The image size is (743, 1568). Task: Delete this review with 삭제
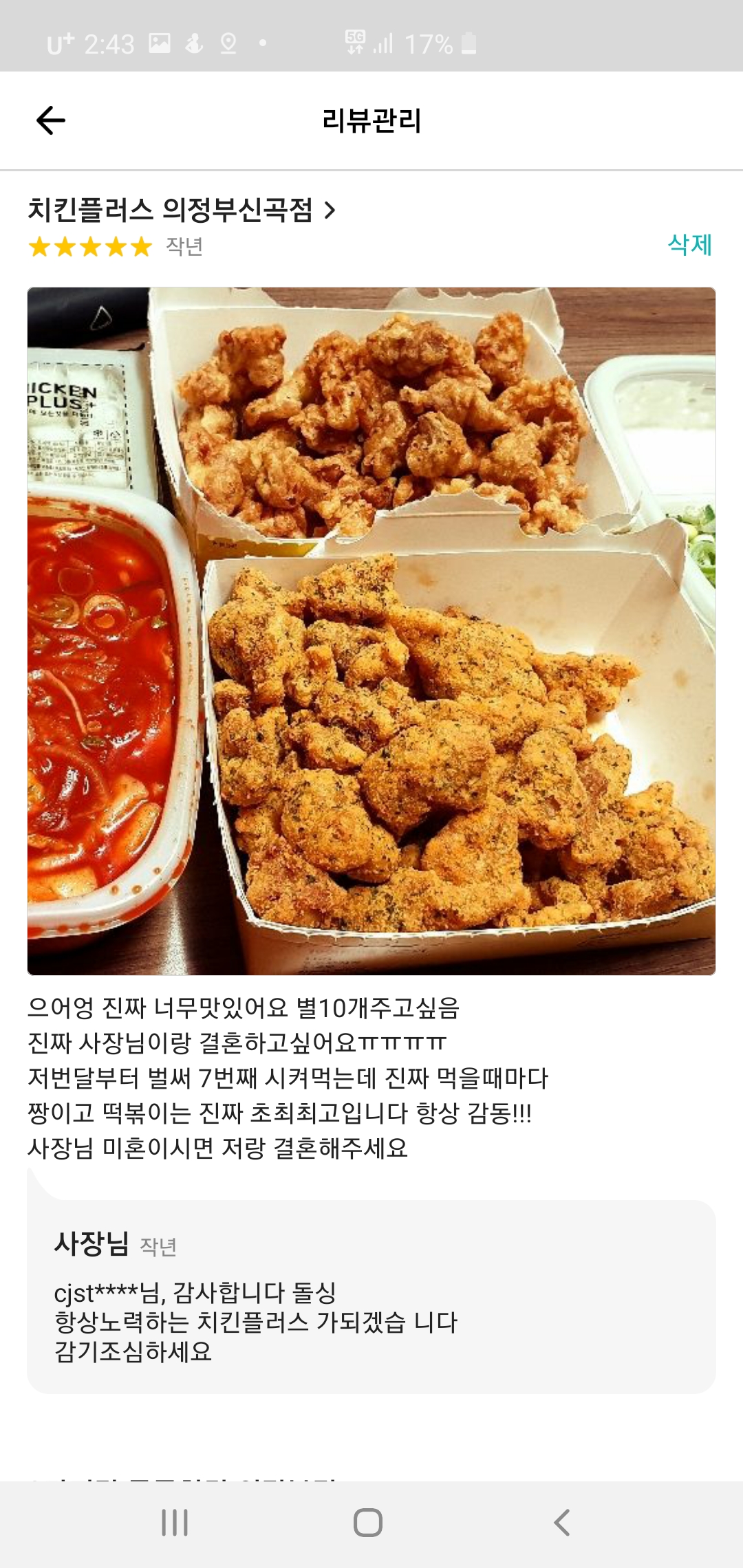coord(689,244)
